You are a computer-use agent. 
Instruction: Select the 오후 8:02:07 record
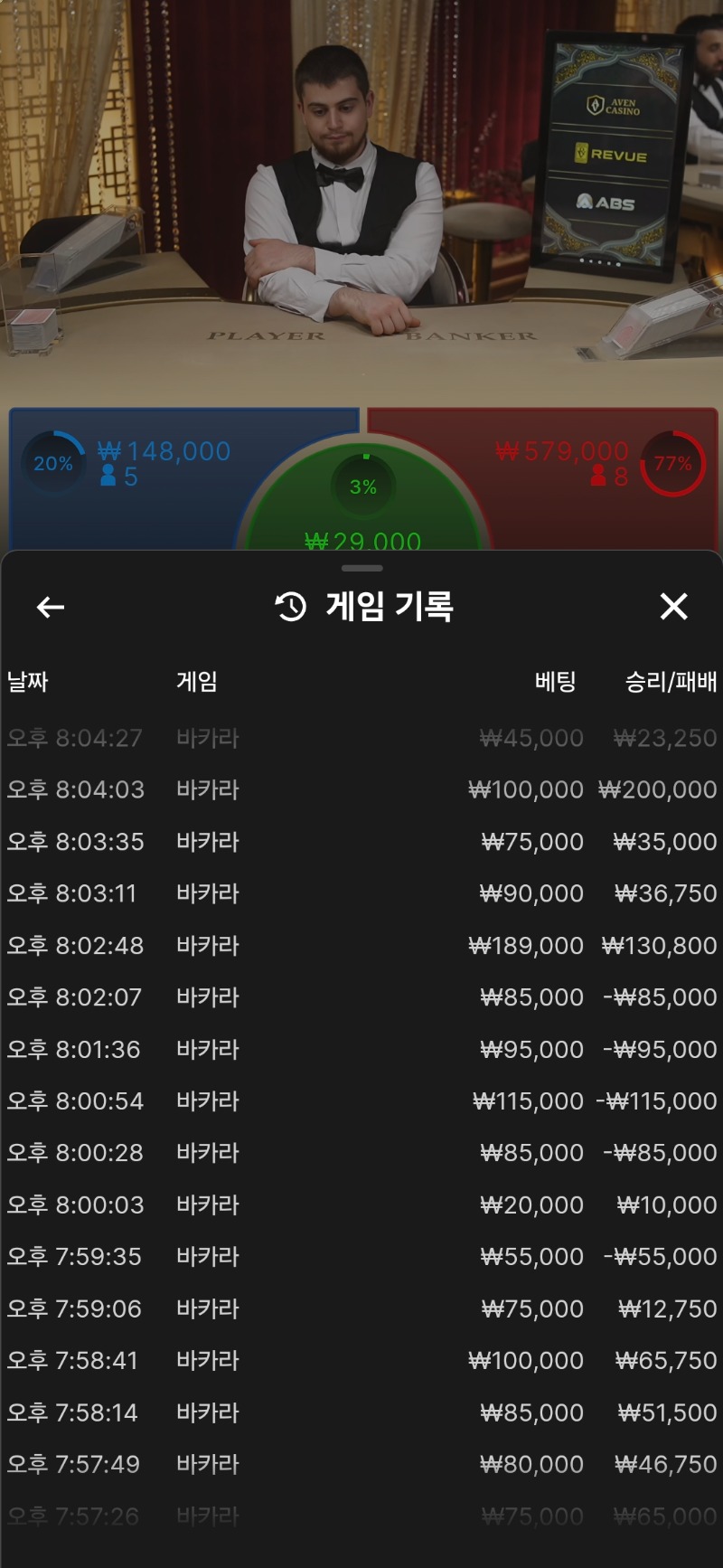[361, 997]
